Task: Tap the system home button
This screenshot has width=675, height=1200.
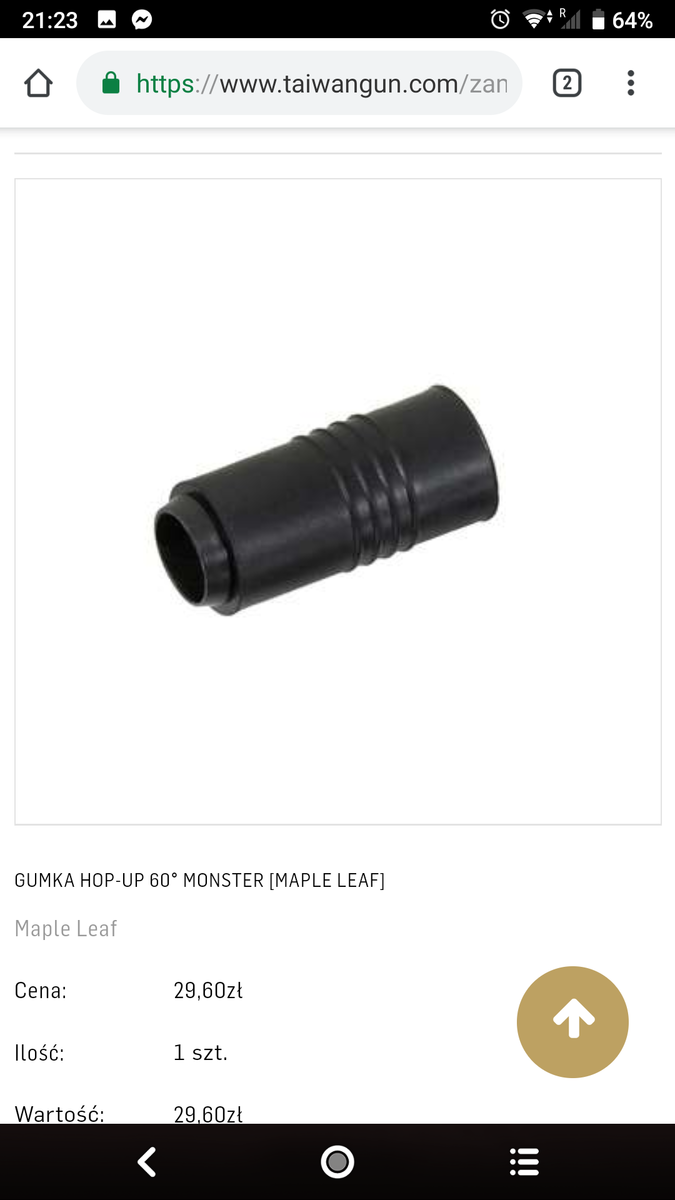Action: (337, 1161)
